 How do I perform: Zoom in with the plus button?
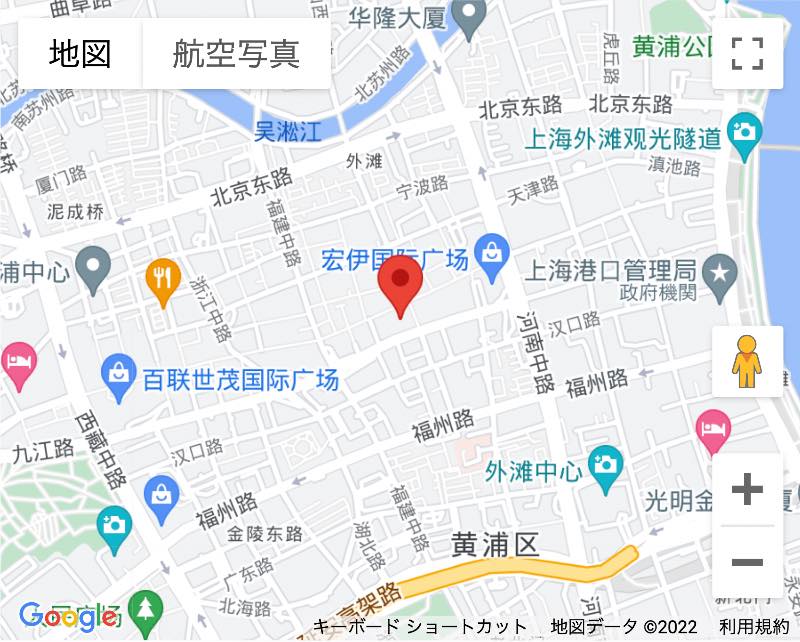pos(747,489)
